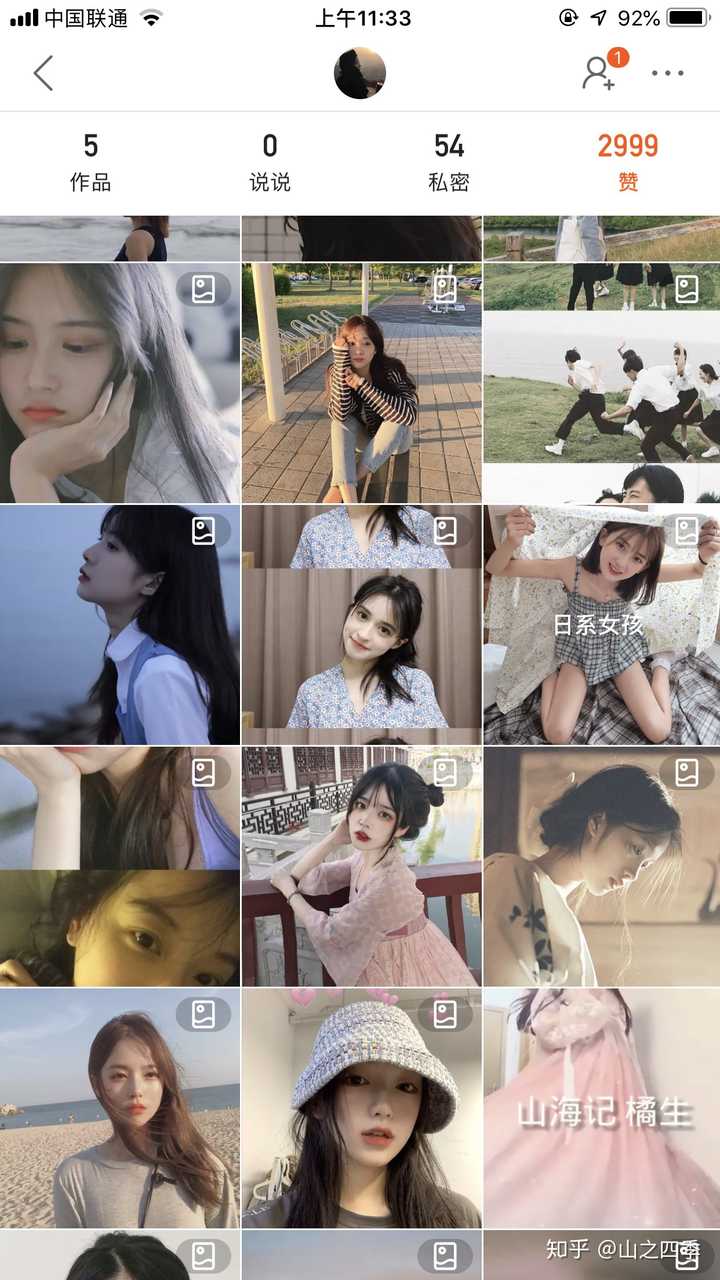Open the floral blouse portrait tile

tap(361, 625)
